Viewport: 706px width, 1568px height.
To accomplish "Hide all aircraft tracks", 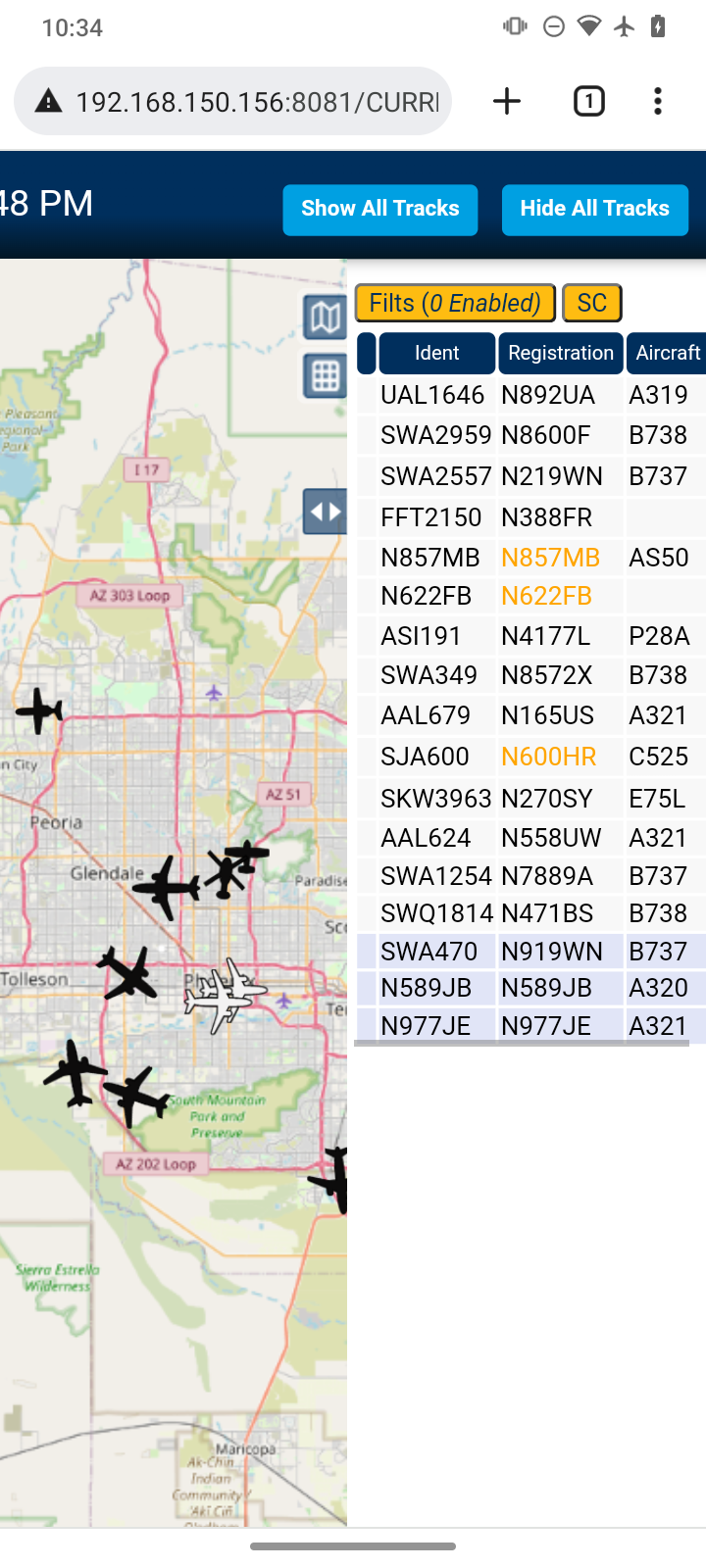I will click(594, 209).
